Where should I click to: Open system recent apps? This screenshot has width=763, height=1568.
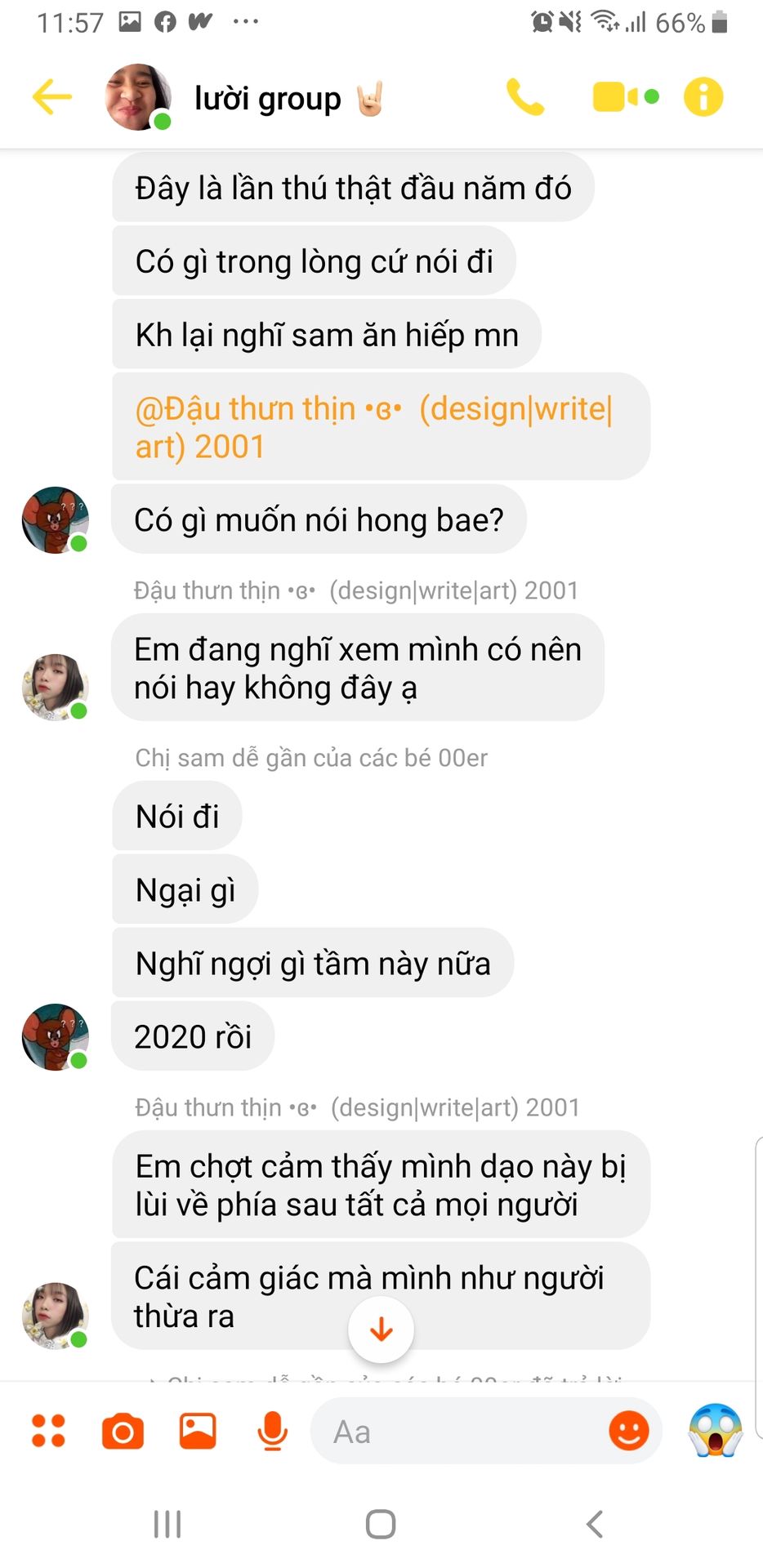click(x=167, y=1524)
